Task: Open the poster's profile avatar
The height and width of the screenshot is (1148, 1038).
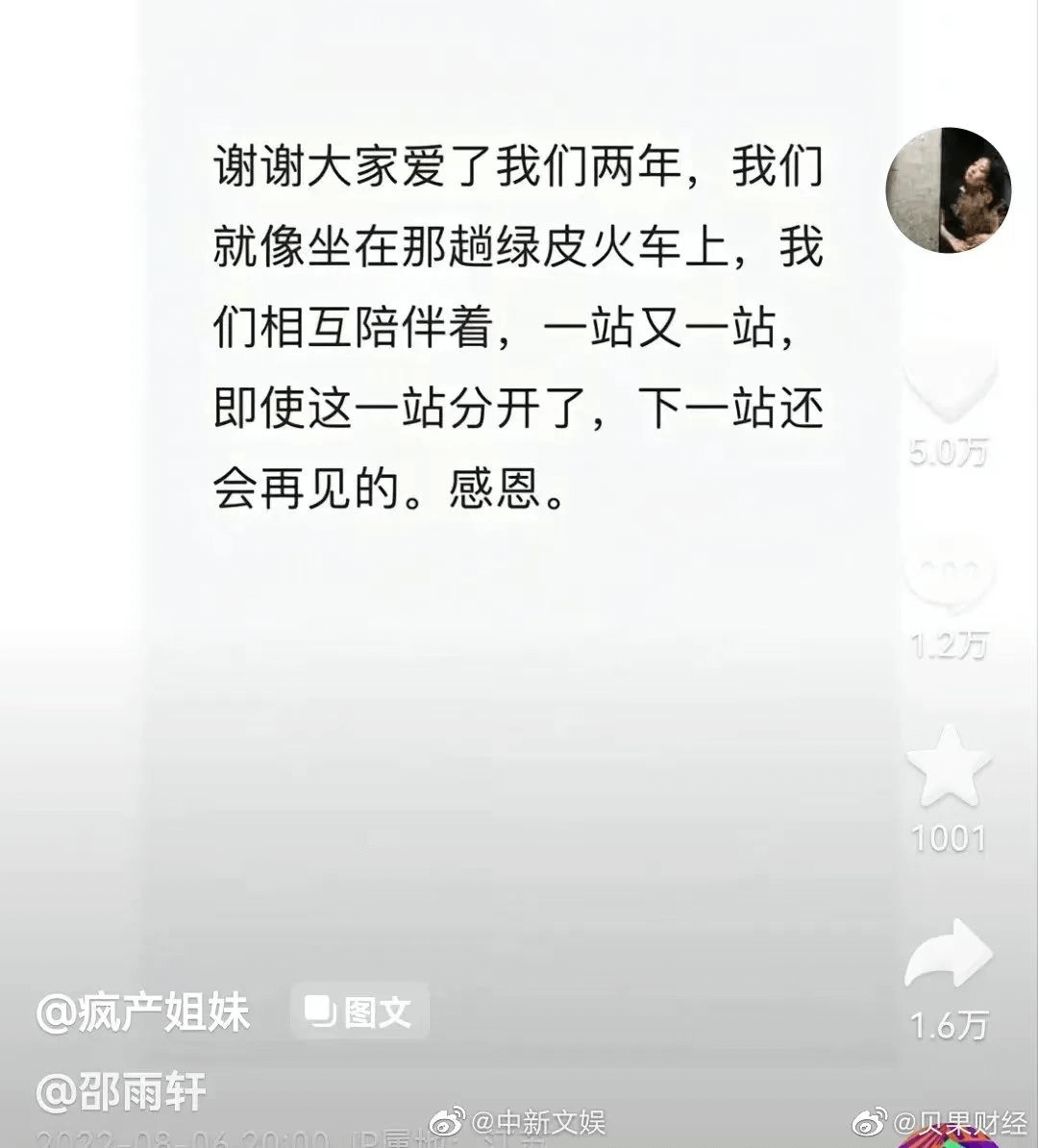Action: click(x=948, y=190)
